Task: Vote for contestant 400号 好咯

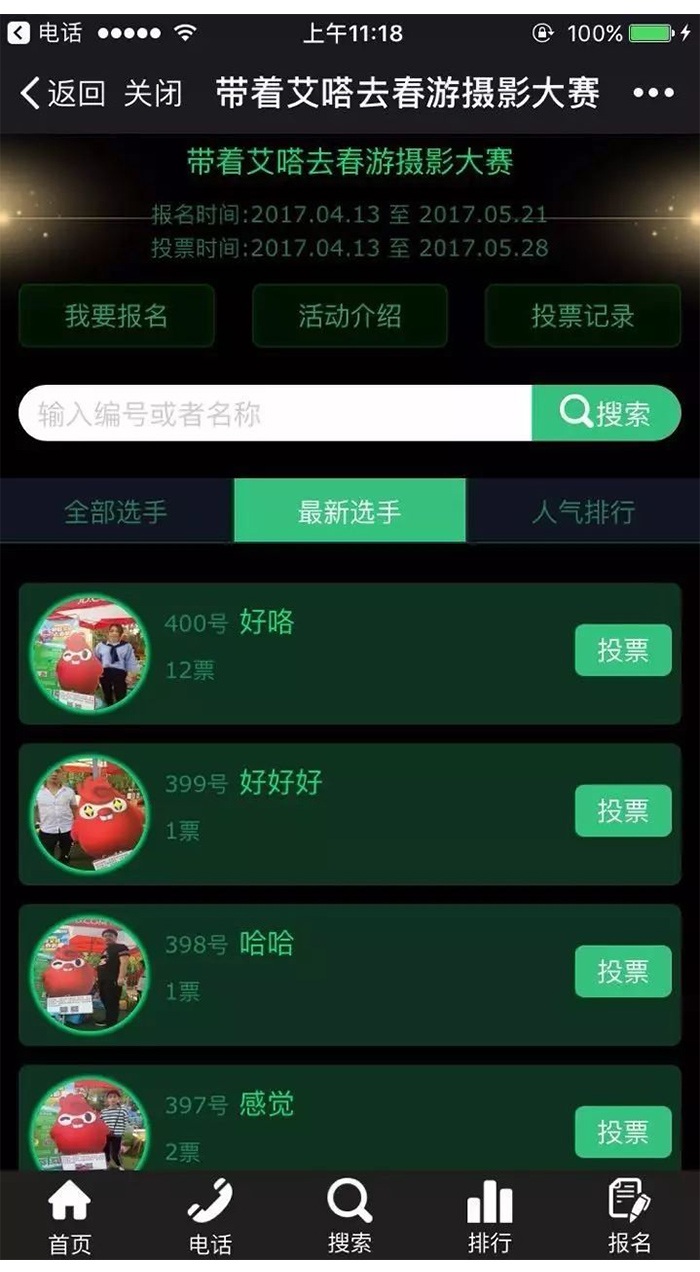Action: pyautogui.click(x=622, y=650)
